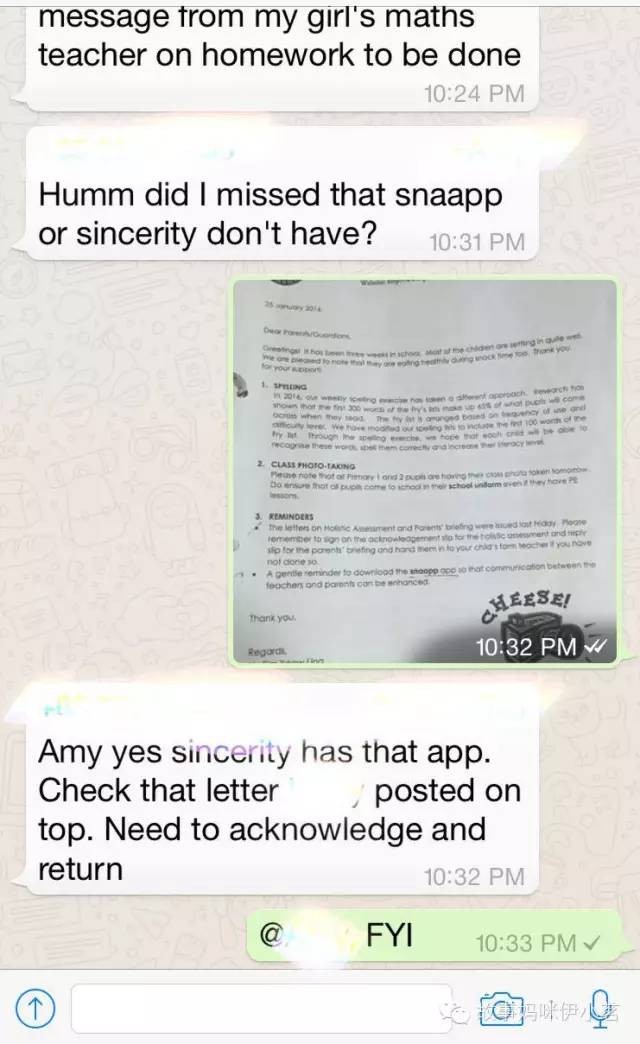This screenshot has width=640, height=1044.
Task: Tap the message text input field
Action: pyautogui.click(x=260, y=1009)
